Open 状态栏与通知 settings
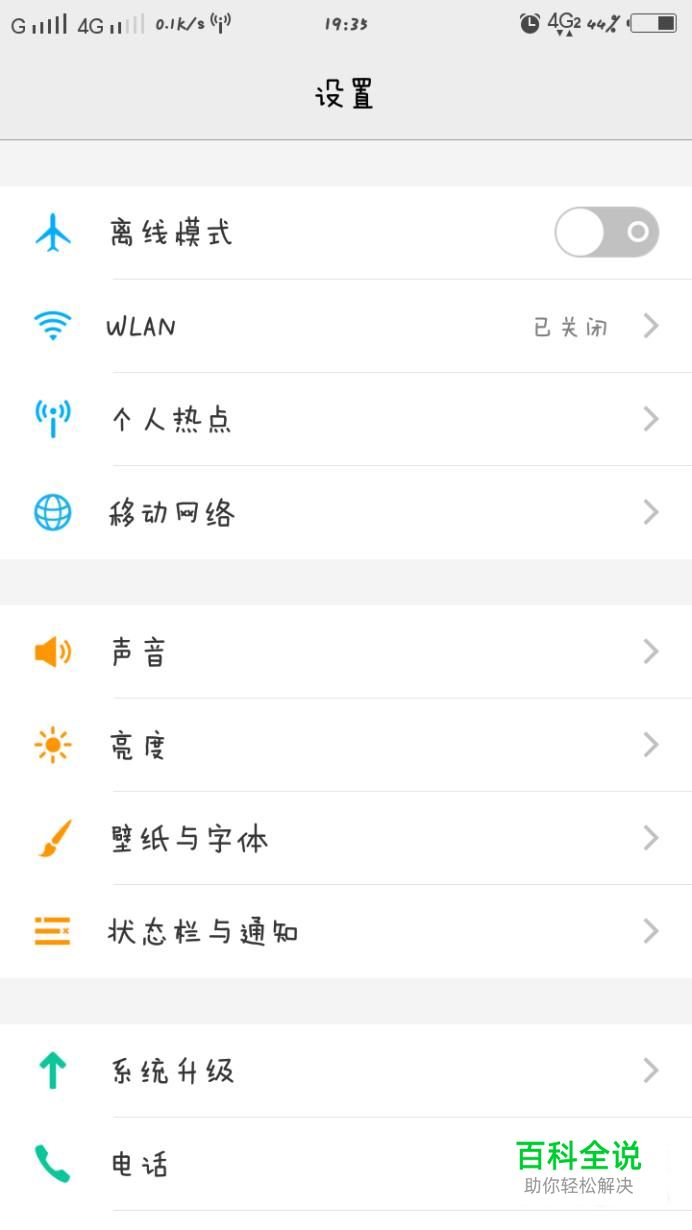The image size is (692, 1230). click(345, 931)
